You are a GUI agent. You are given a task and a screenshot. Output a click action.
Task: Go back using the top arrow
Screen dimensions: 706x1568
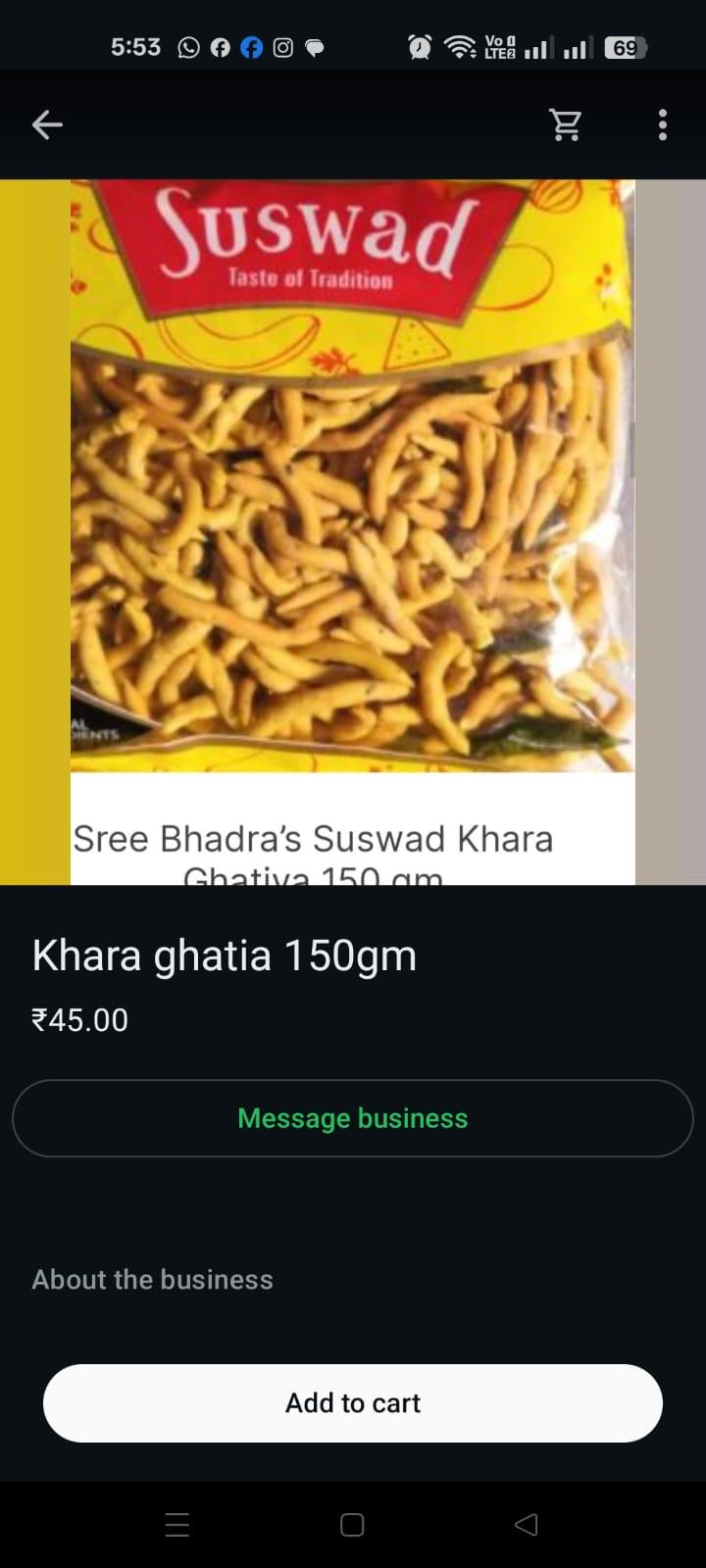pos(47,124)
